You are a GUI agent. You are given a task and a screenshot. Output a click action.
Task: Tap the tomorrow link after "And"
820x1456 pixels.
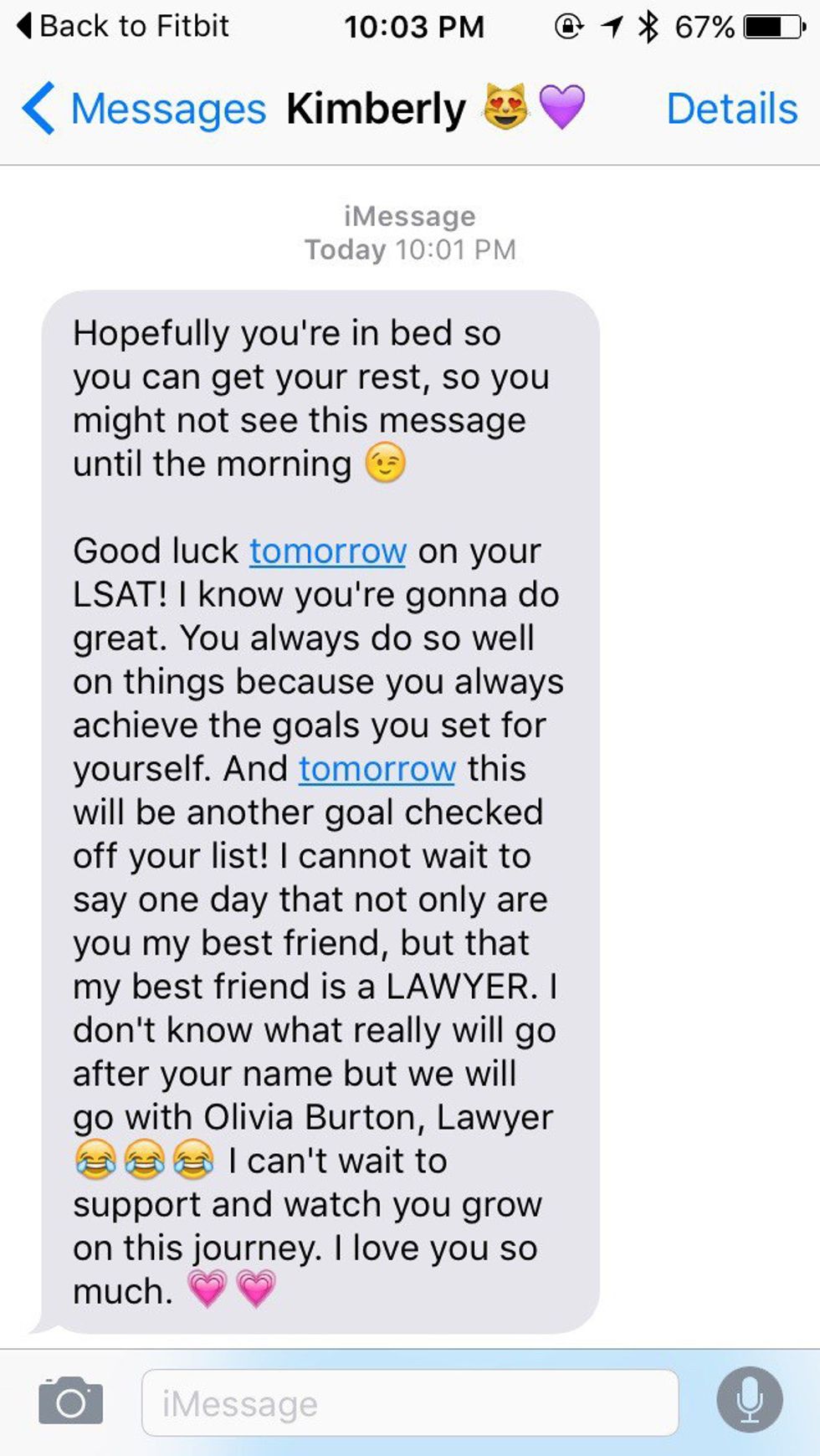377,769
